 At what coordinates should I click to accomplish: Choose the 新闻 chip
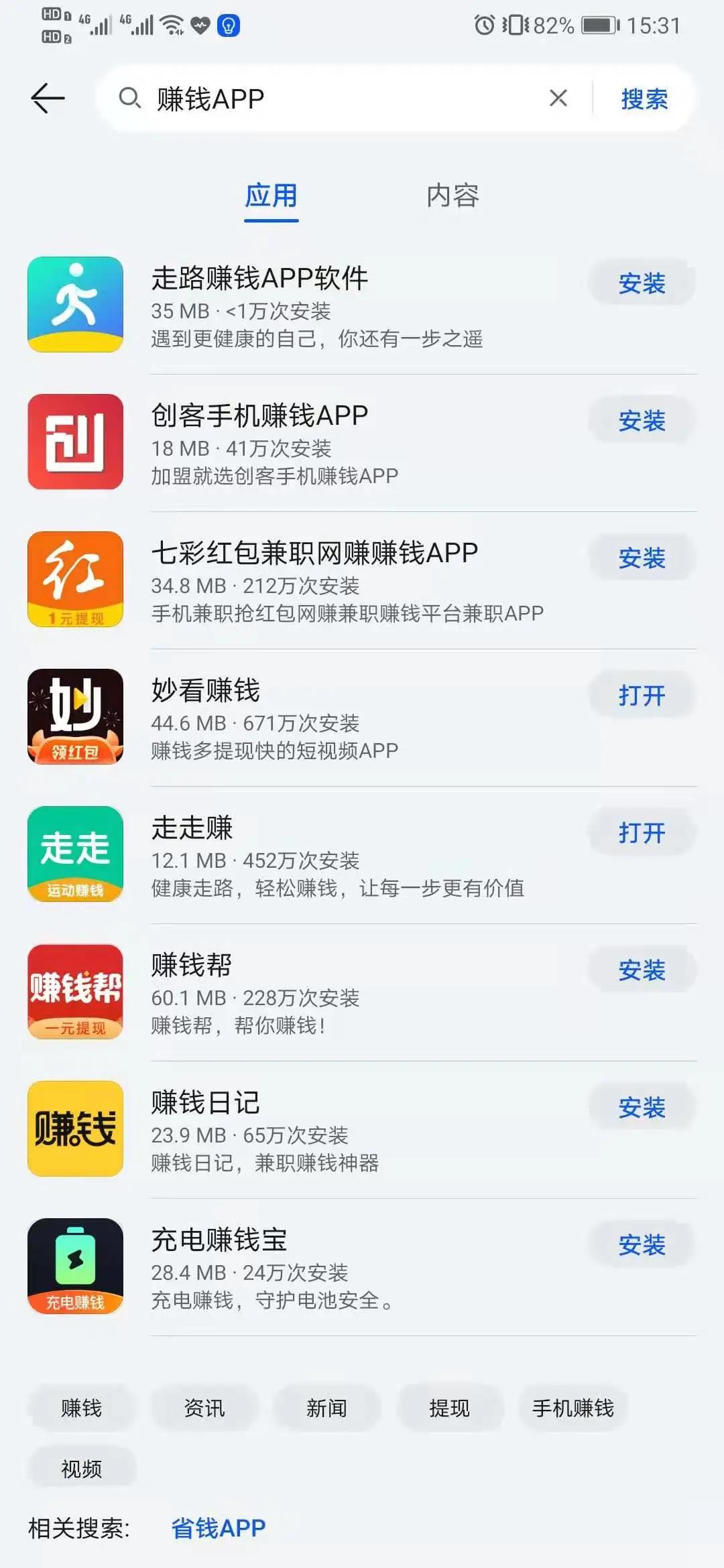[x=326, y=1408]
